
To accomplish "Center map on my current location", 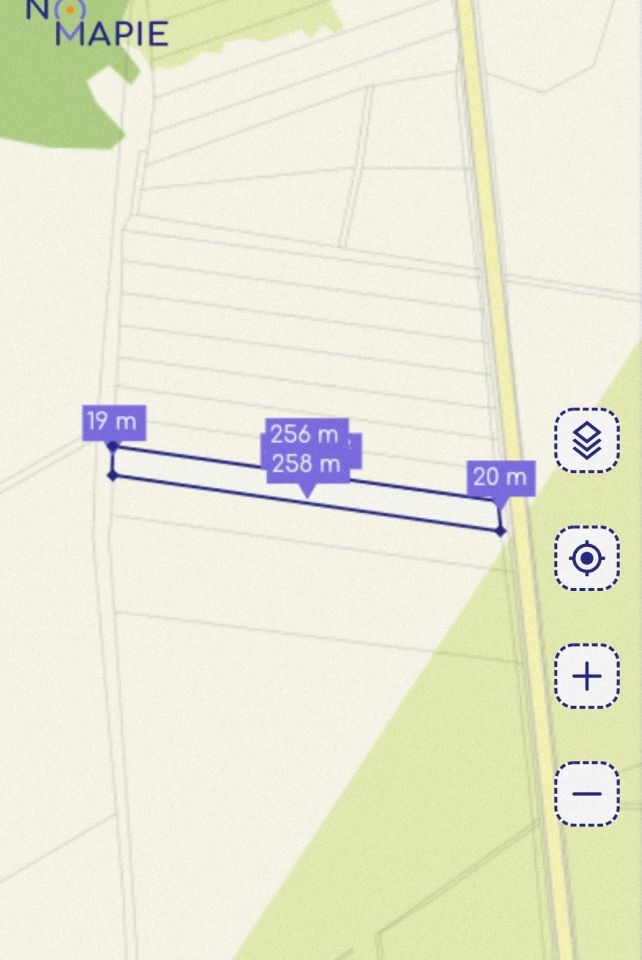I will click(587, 558).
